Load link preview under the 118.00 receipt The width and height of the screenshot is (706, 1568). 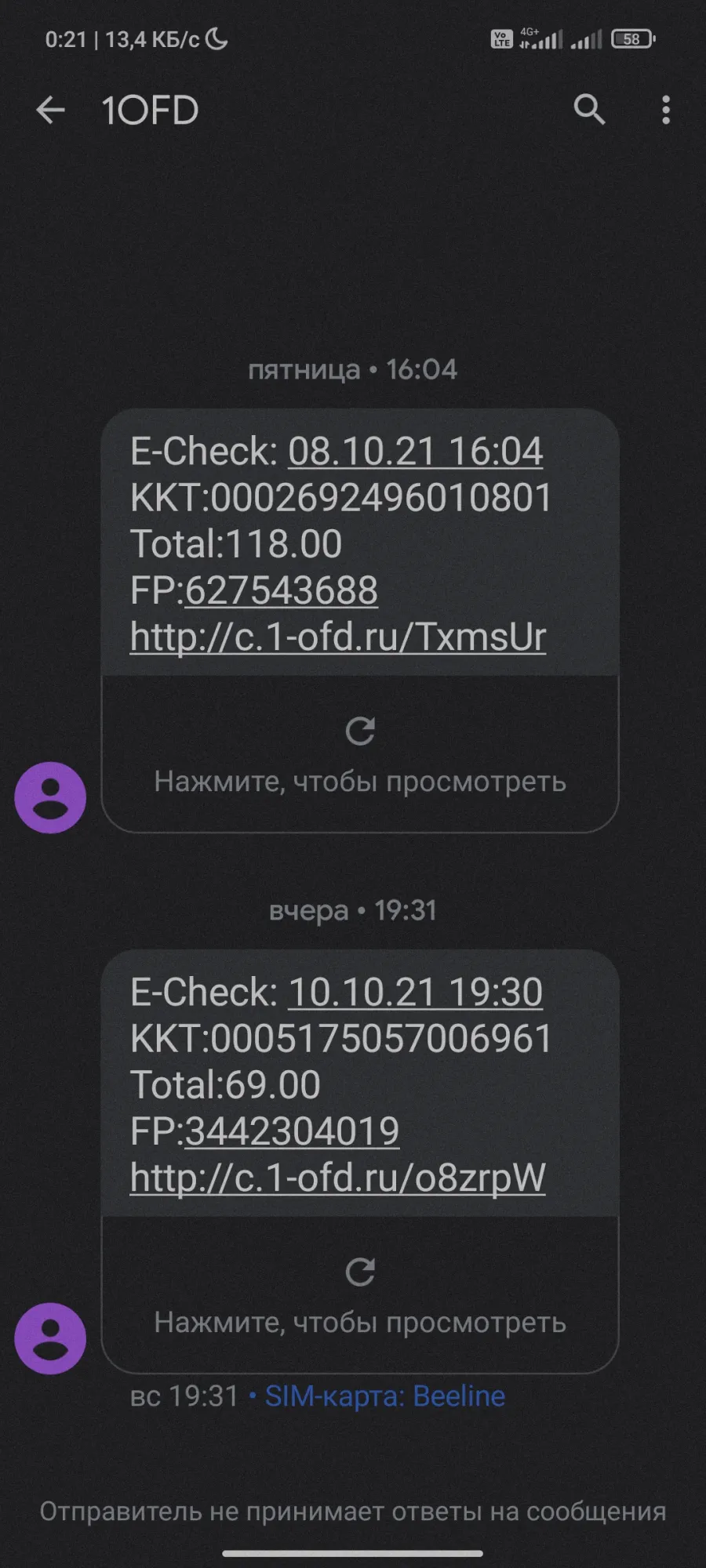[360, 754]
